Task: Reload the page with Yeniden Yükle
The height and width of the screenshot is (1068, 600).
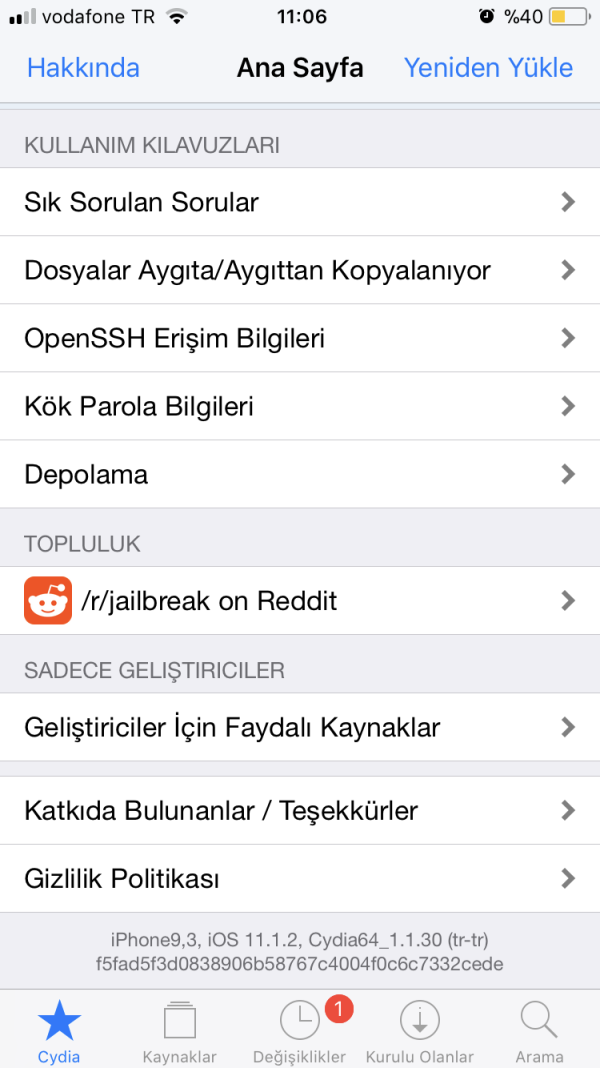Action: click(488, 68)
